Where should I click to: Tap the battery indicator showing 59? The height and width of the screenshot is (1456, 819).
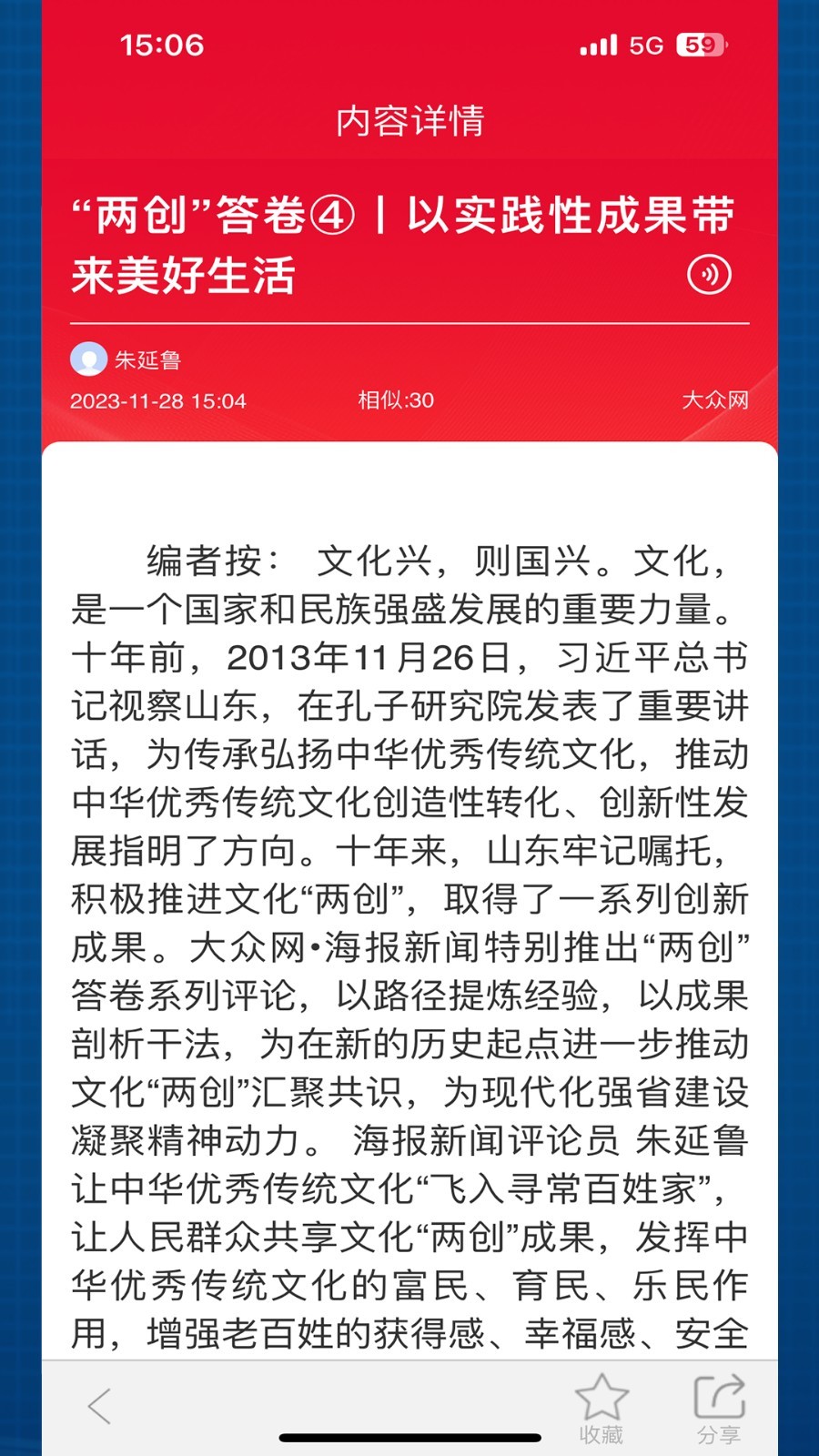702,45
